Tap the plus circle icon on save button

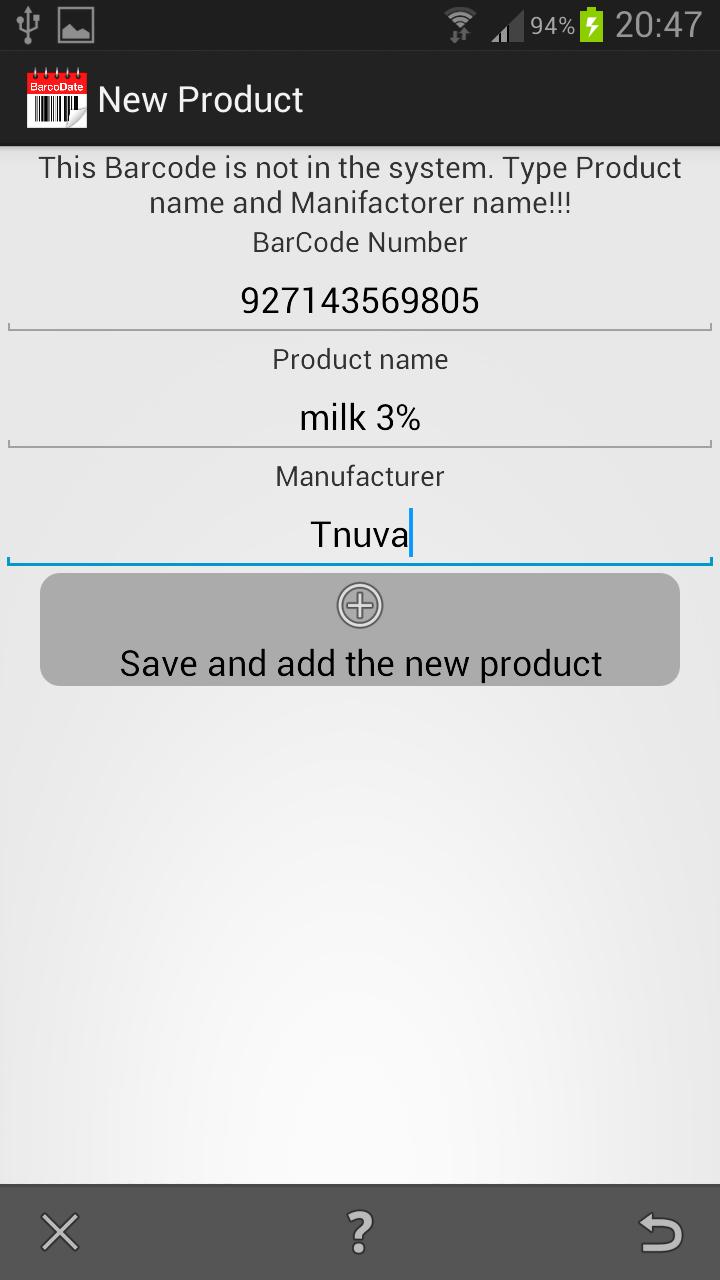tap(359, 605)
